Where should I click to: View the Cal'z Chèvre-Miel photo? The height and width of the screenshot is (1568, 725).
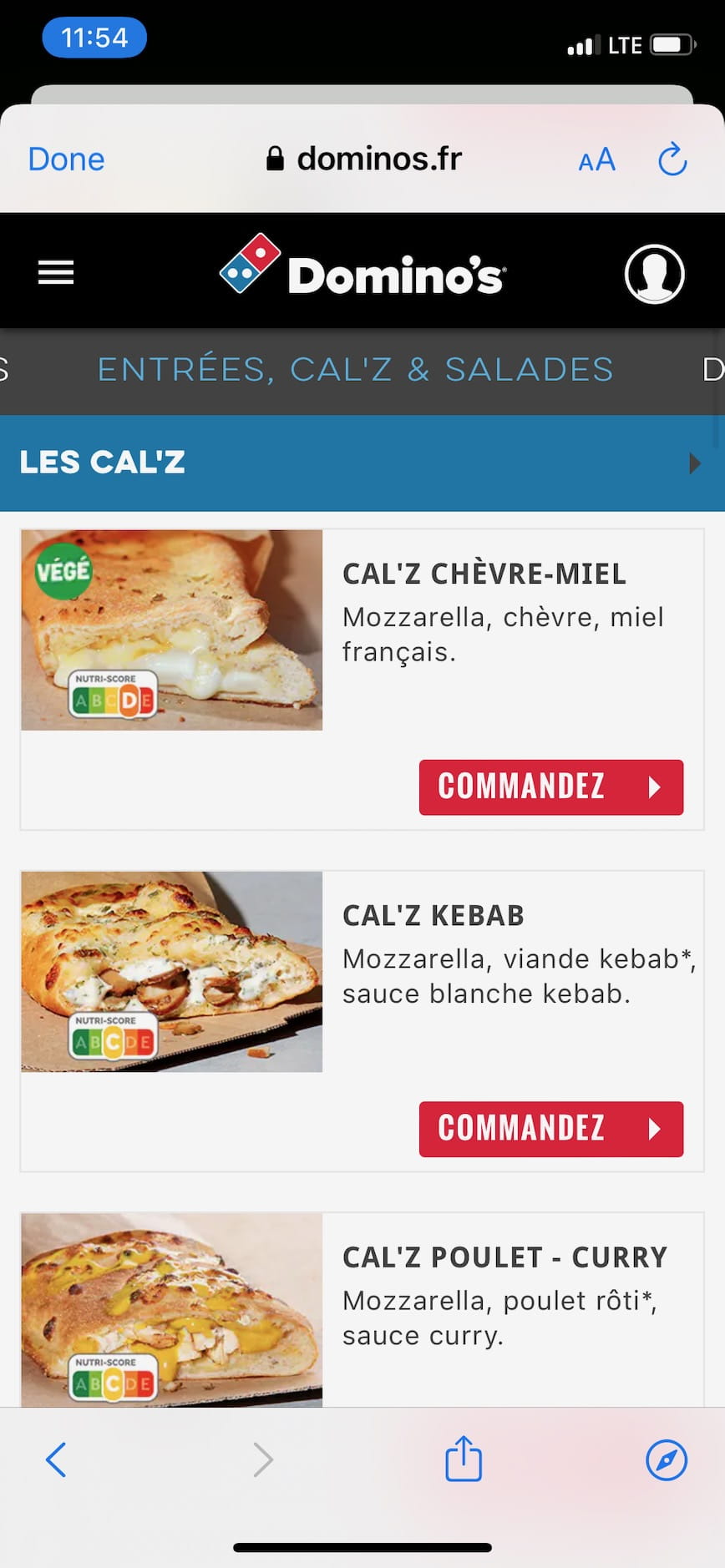[172, 630]
